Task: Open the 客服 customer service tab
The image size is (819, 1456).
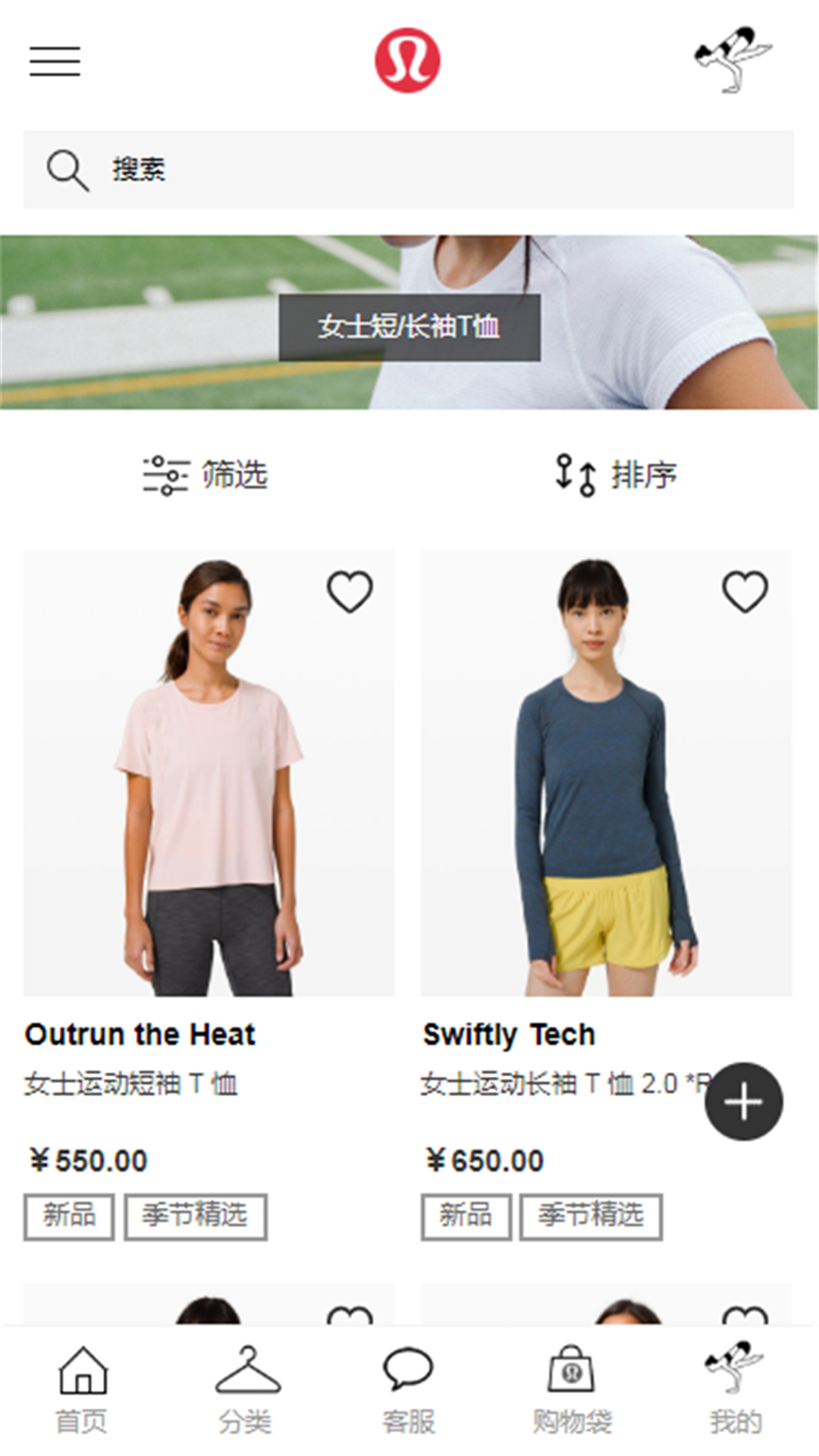Action: click(409, 1391)
